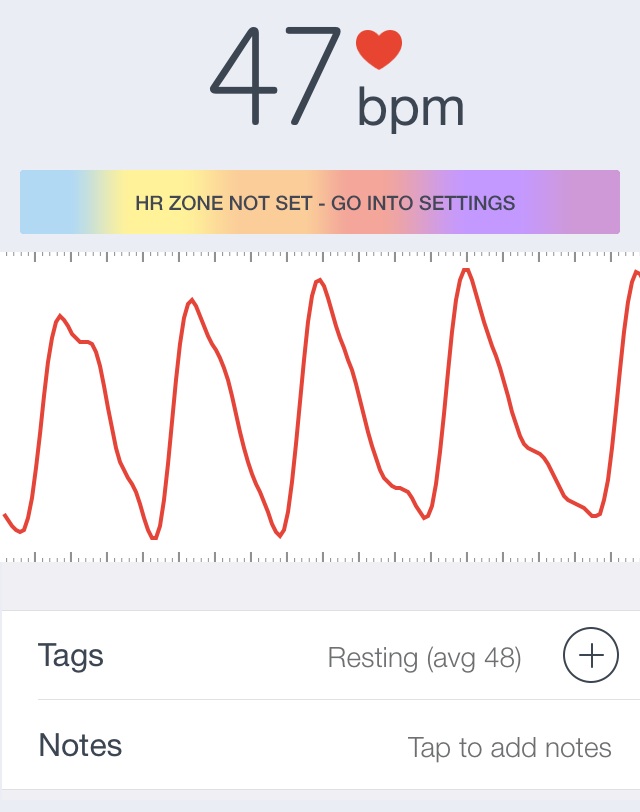Add a tag with the plus icon
Image resolution: width=640 pixels, height=812 pixels.
(591, 656)
